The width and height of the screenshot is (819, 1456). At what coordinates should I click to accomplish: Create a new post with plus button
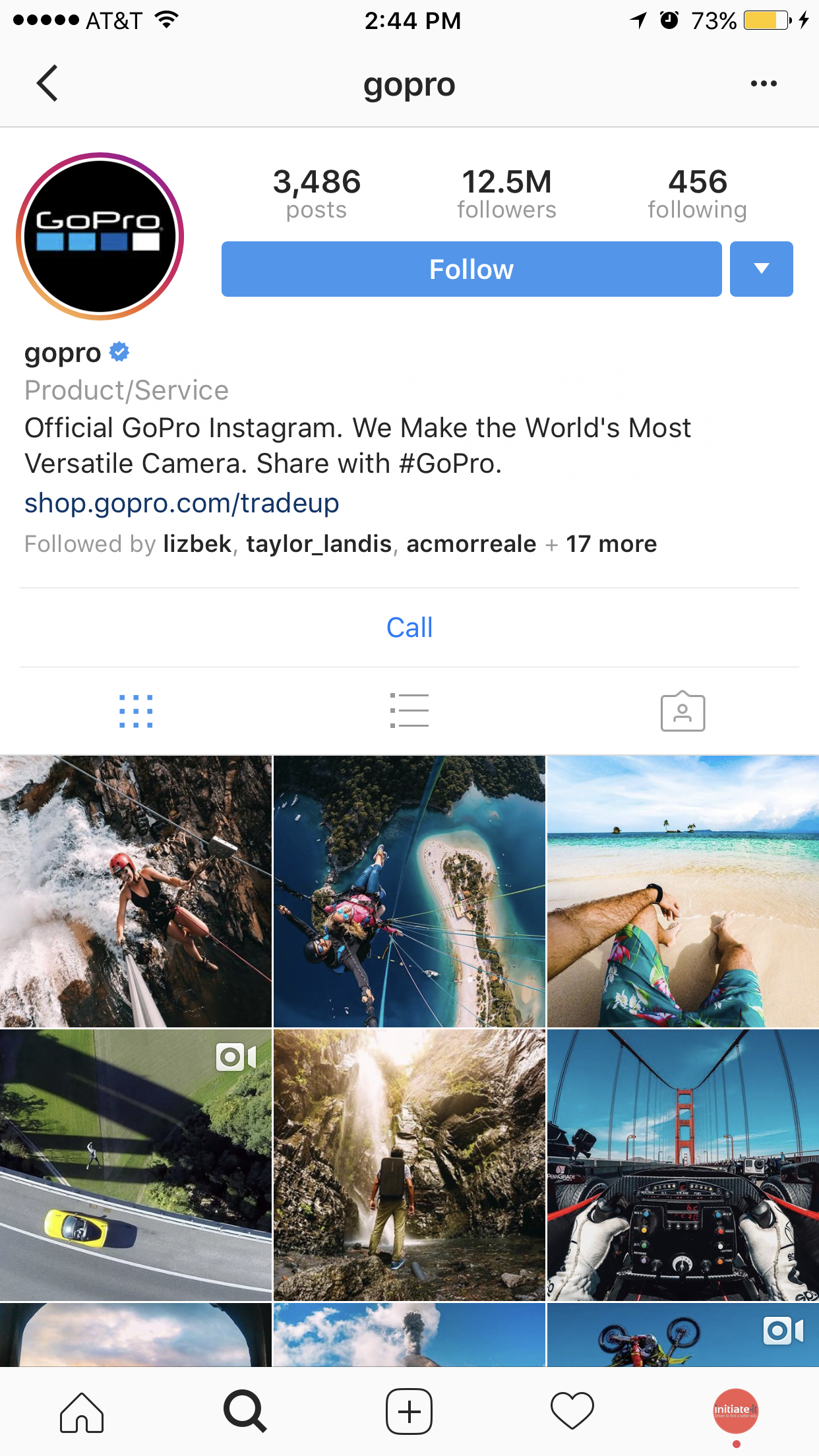(409, 1412)
